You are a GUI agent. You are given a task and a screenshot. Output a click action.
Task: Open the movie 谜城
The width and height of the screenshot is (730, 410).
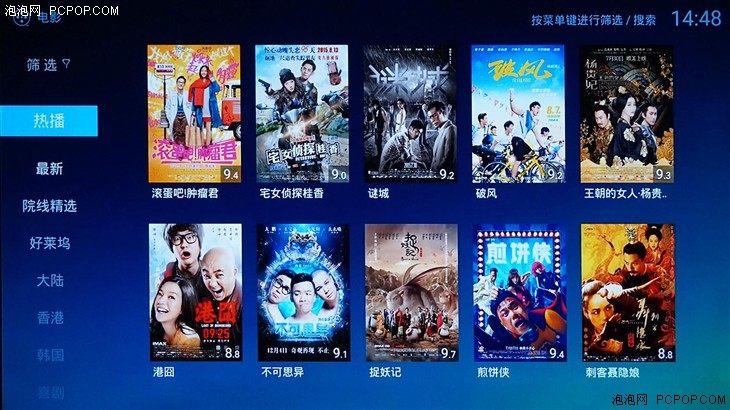[x=410, y=113]
